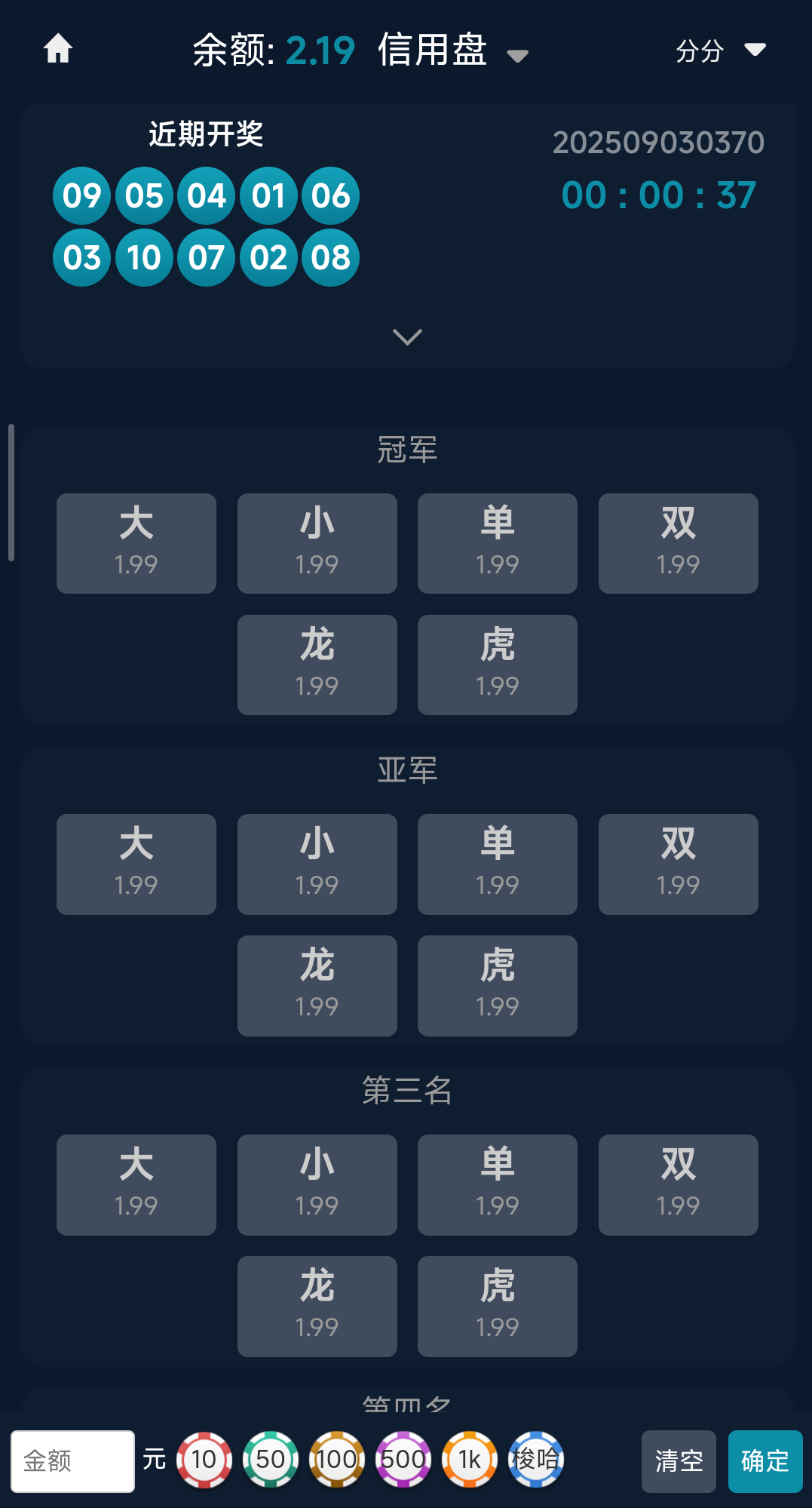
Task: Select 双 under 冠军
Action: tap(678, 543)
